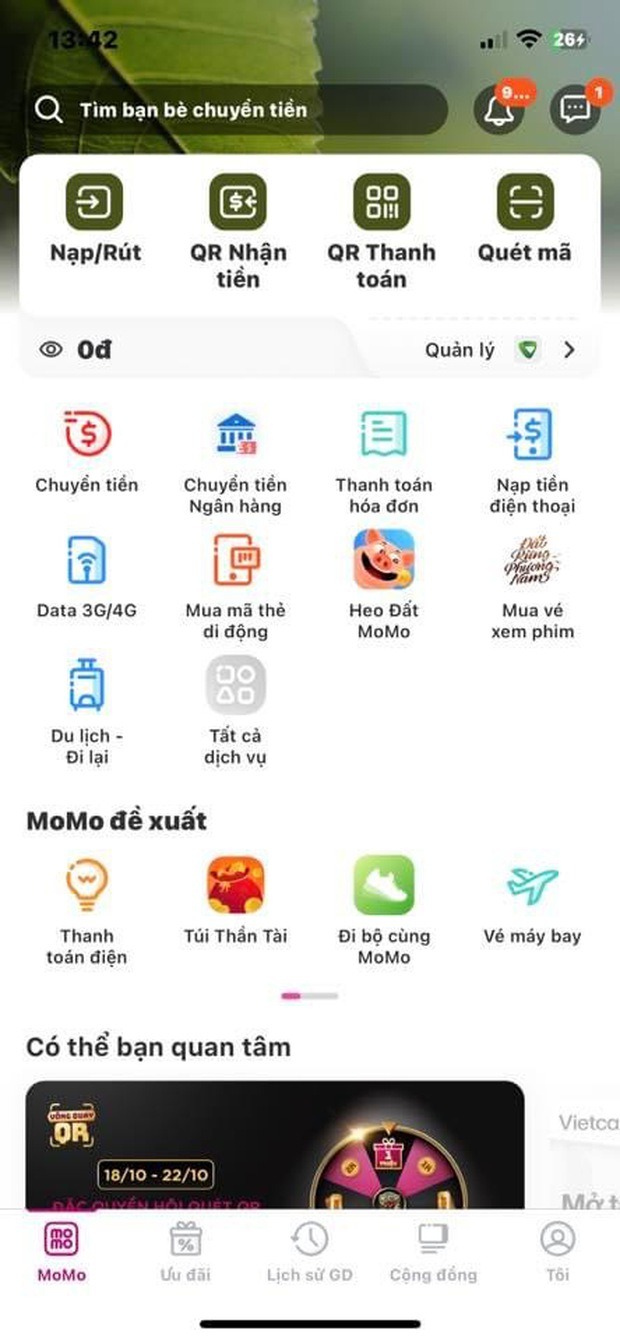Open the notifications bell
Screen dimensions: 620x1341
click(497, 110)
